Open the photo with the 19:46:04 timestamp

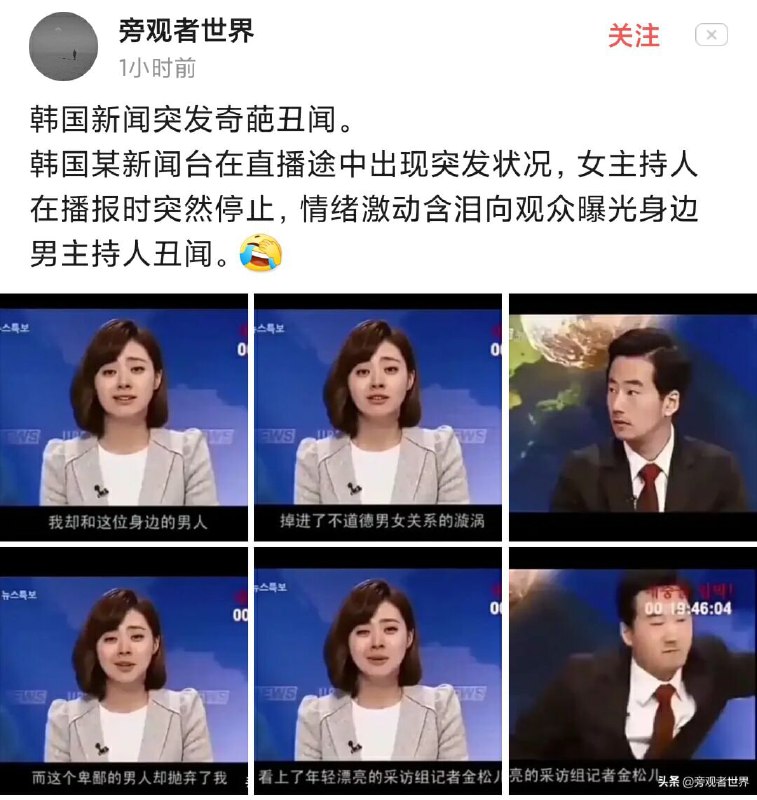pos(632,670)
